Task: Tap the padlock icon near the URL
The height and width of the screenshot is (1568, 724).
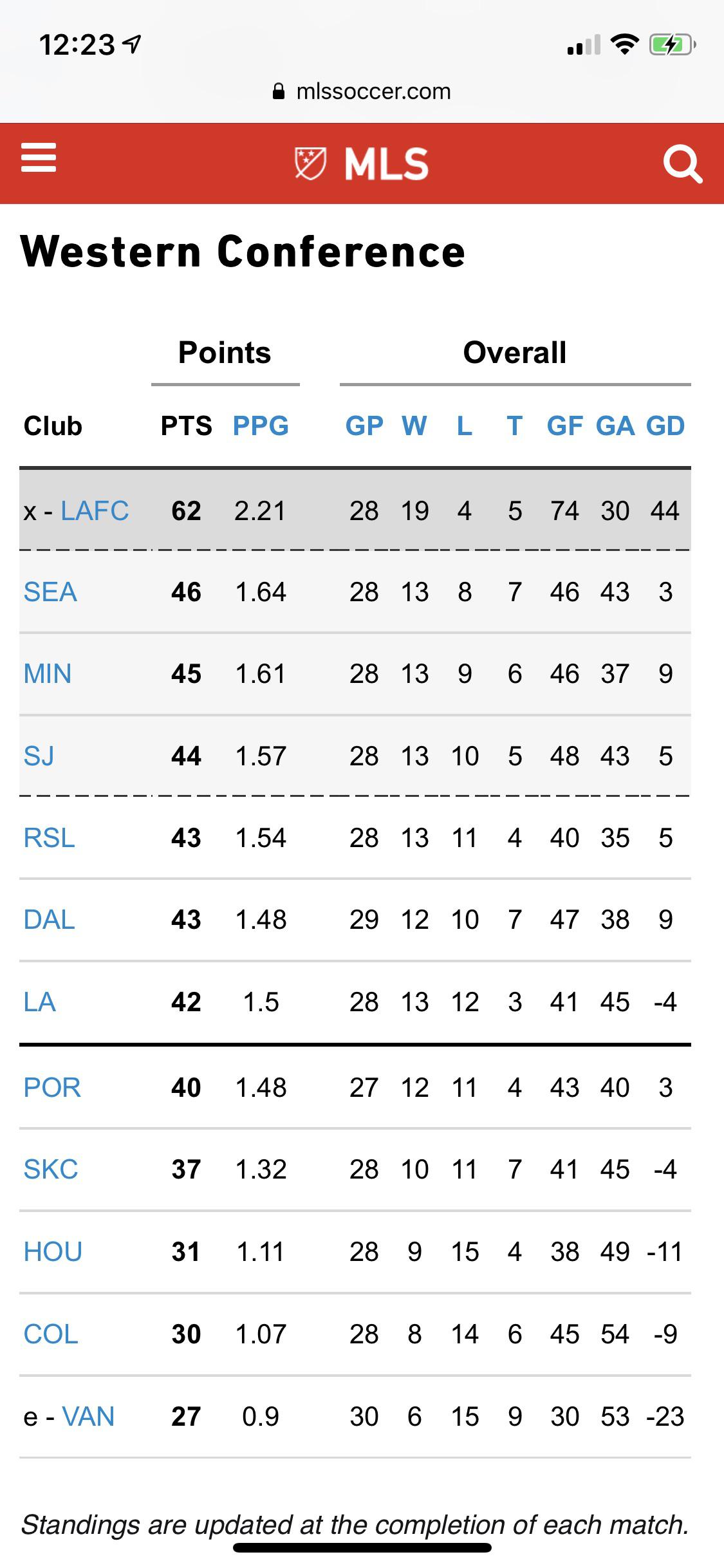Action: pyautogui.click(x=278, y=90)
